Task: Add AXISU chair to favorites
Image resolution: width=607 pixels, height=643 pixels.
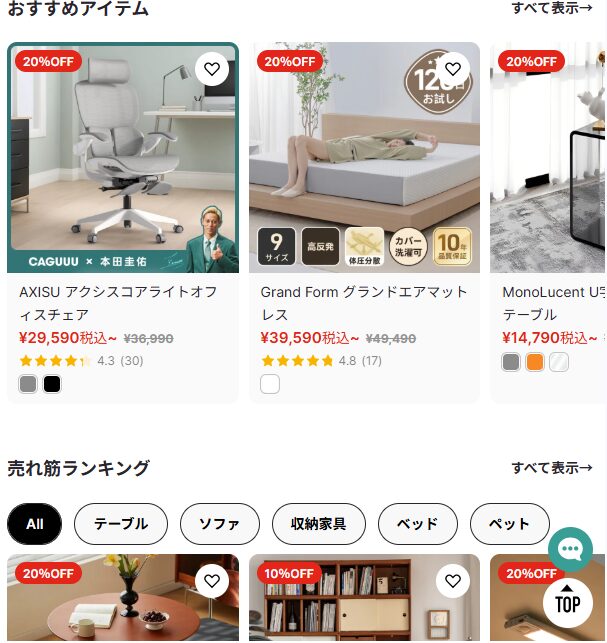Action: 212,69
